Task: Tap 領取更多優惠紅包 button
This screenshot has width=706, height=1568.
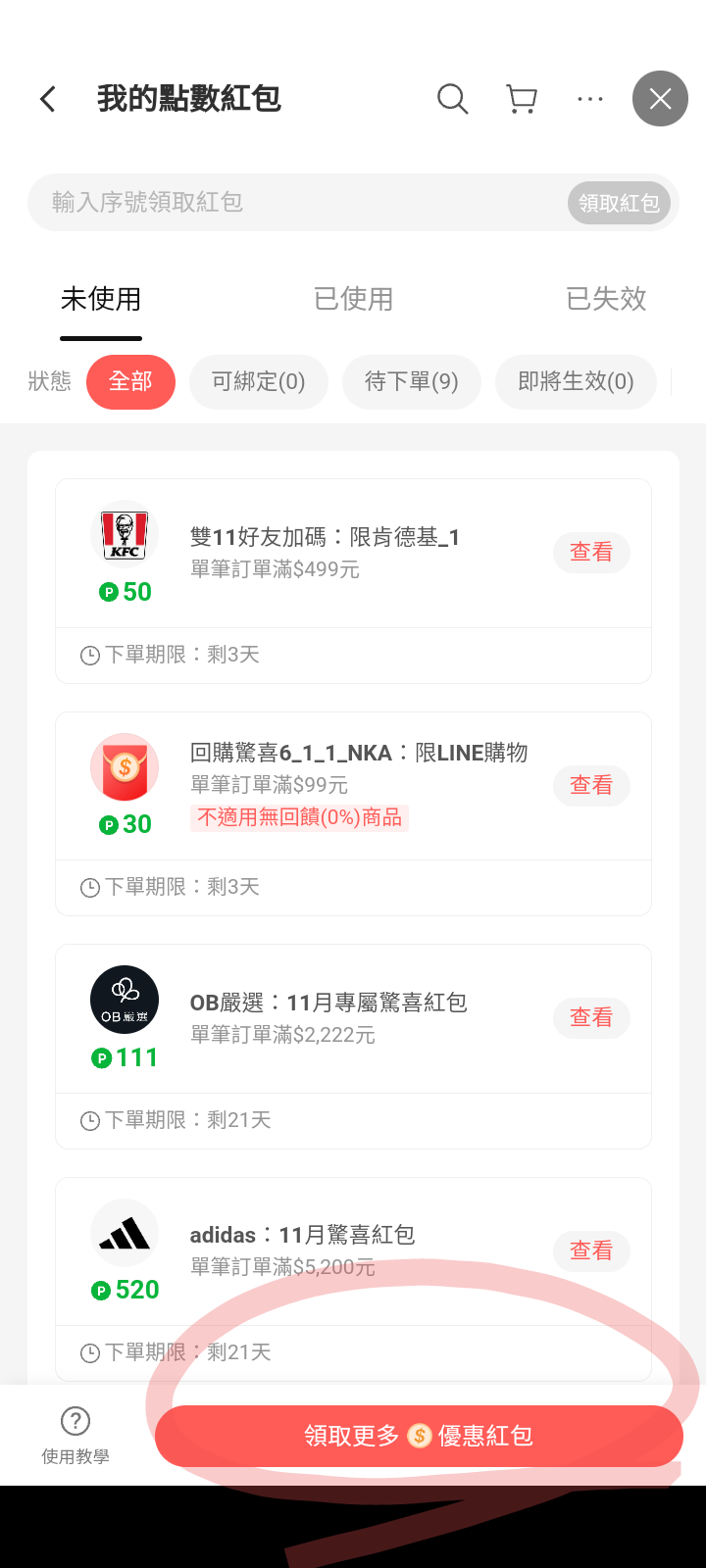Action: point(419,1436)
